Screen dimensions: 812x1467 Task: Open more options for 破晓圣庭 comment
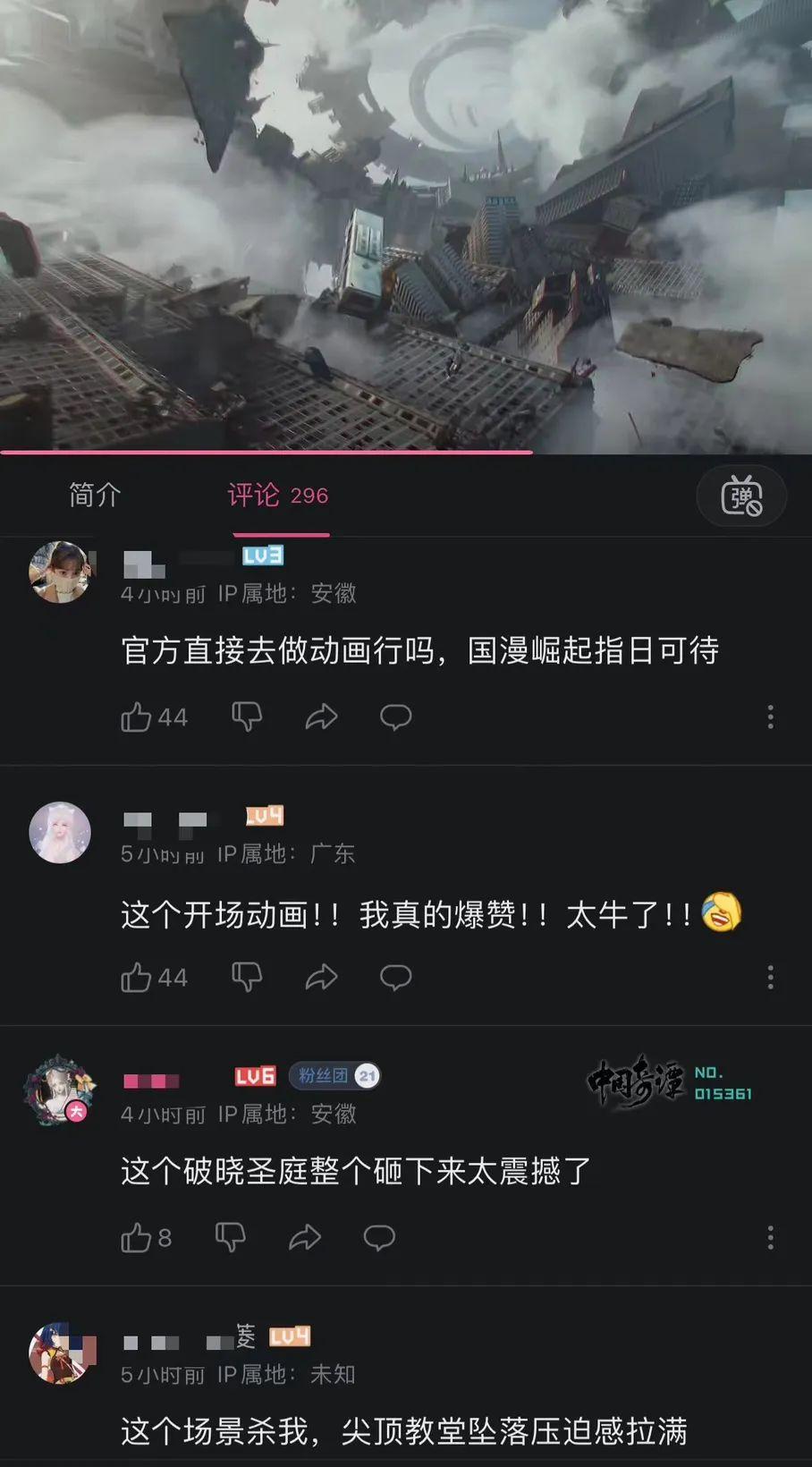(770, 1238)
